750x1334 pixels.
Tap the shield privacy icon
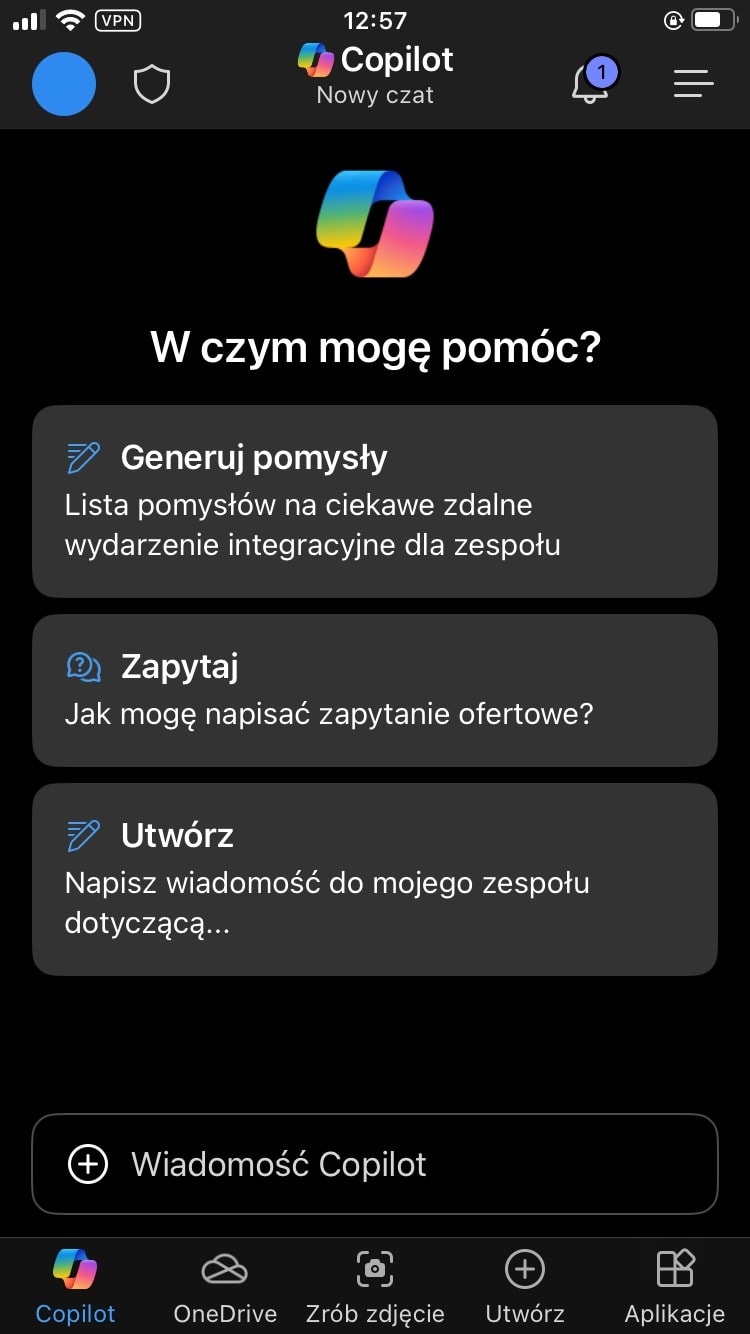pyautogui.click(x=152, y=85)
